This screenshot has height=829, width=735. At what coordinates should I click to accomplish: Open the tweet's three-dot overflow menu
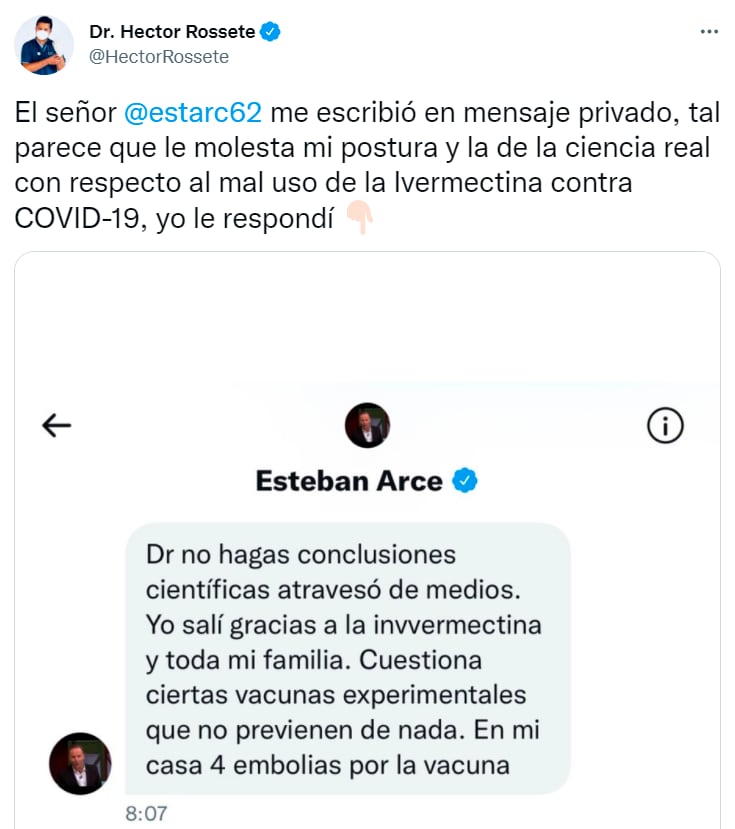pos(709,32)
